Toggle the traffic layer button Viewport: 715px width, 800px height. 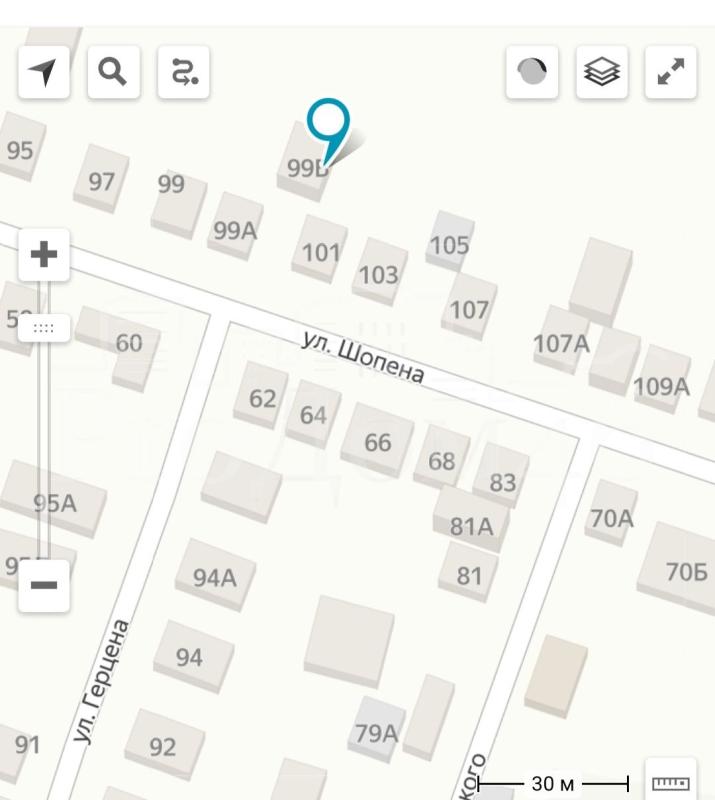click(x=532, y=72)
